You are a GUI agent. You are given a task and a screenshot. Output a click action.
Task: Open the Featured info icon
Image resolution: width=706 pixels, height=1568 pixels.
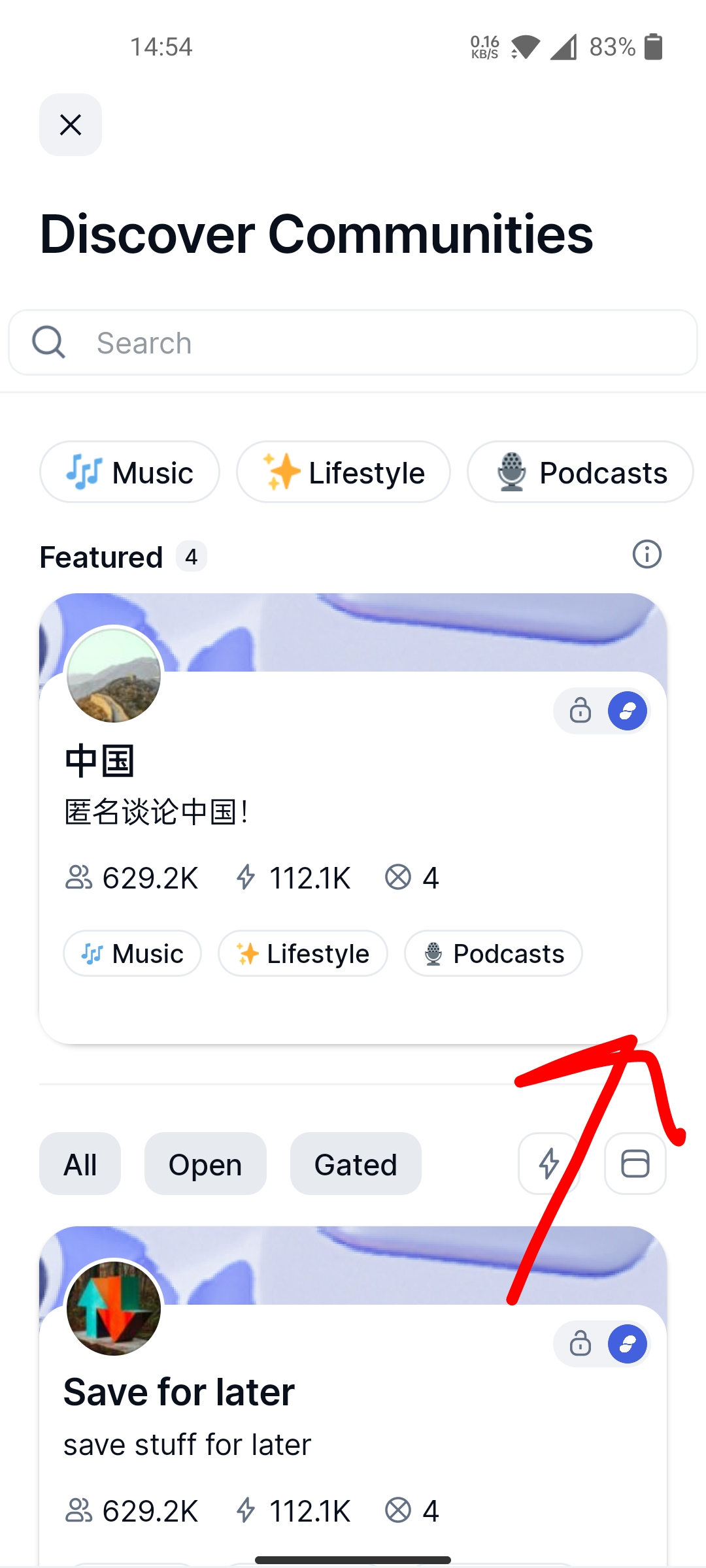[x=647, y=555]
